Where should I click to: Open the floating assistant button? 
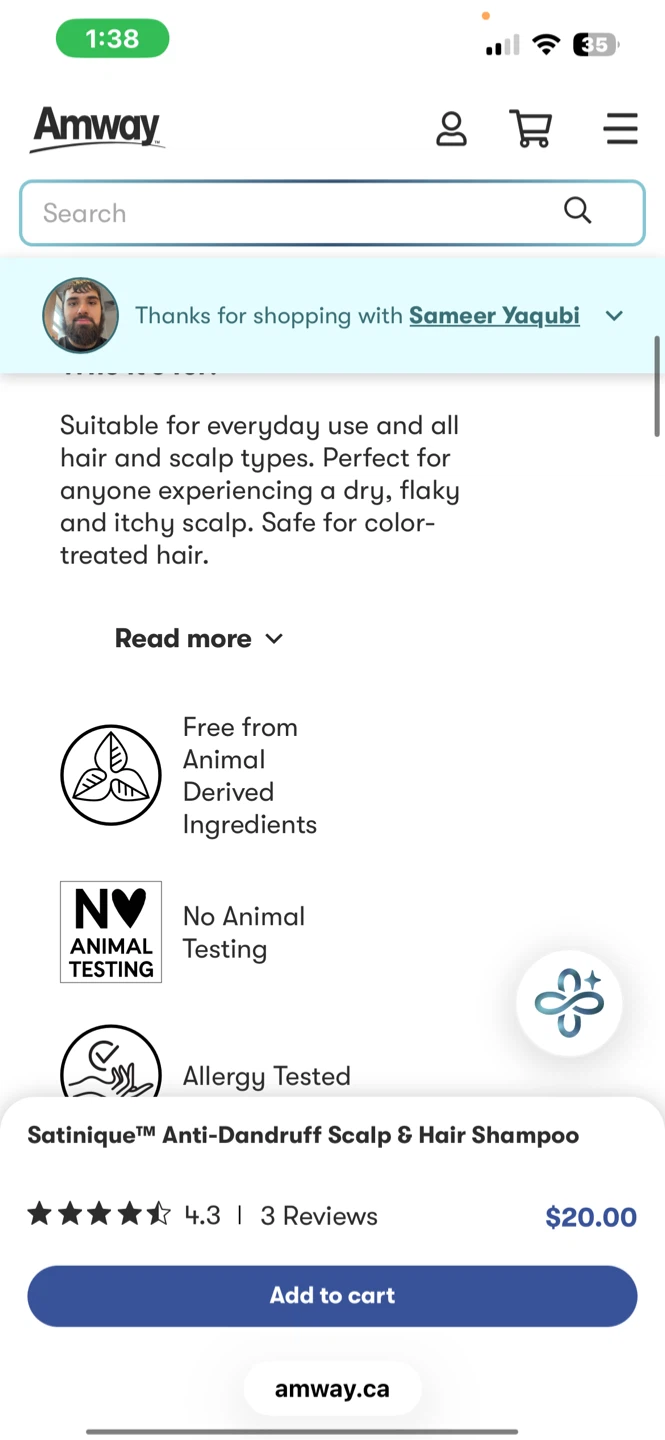click(569, 1002)
